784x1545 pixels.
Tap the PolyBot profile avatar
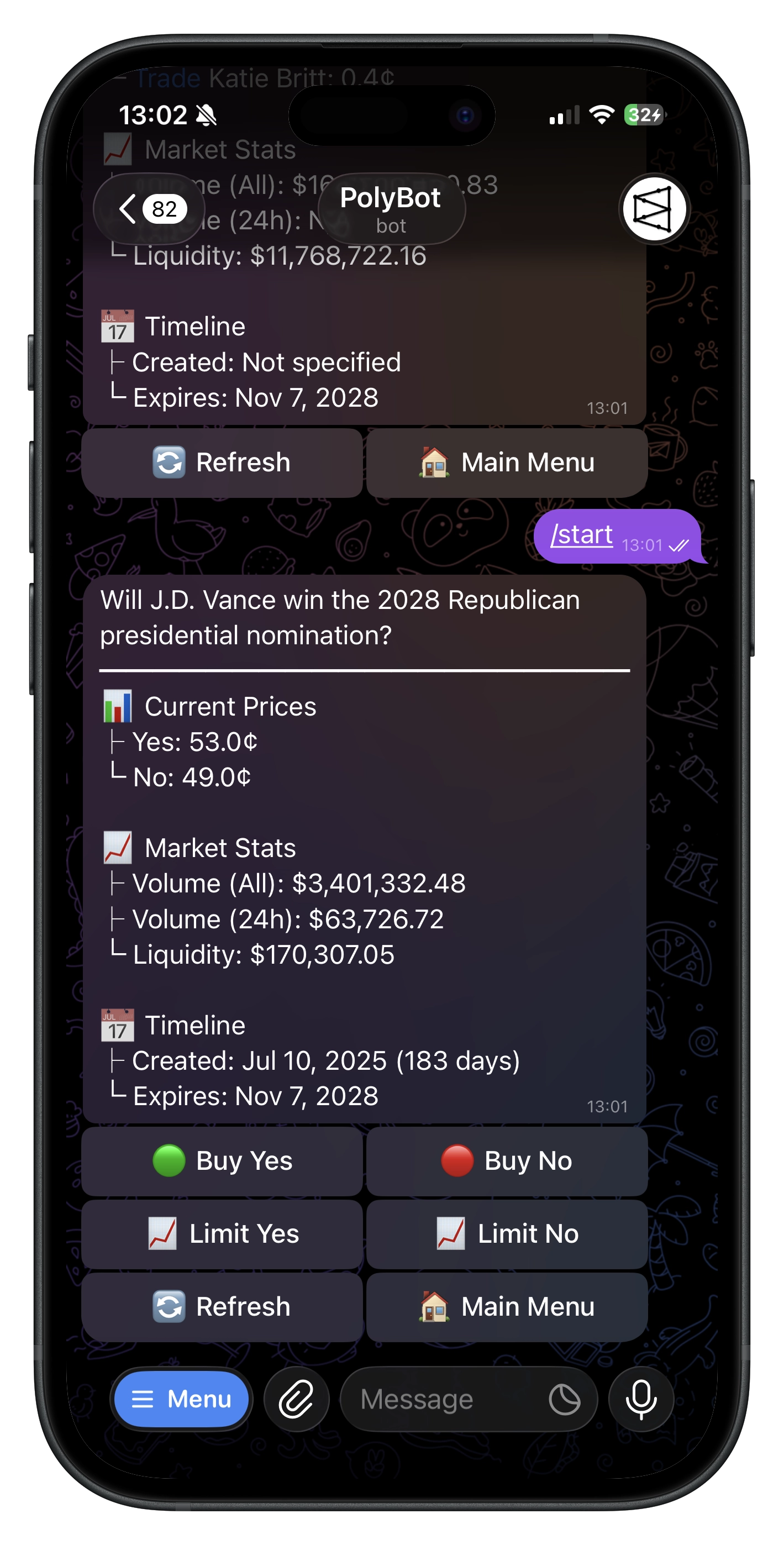click(x=653, y=209)
